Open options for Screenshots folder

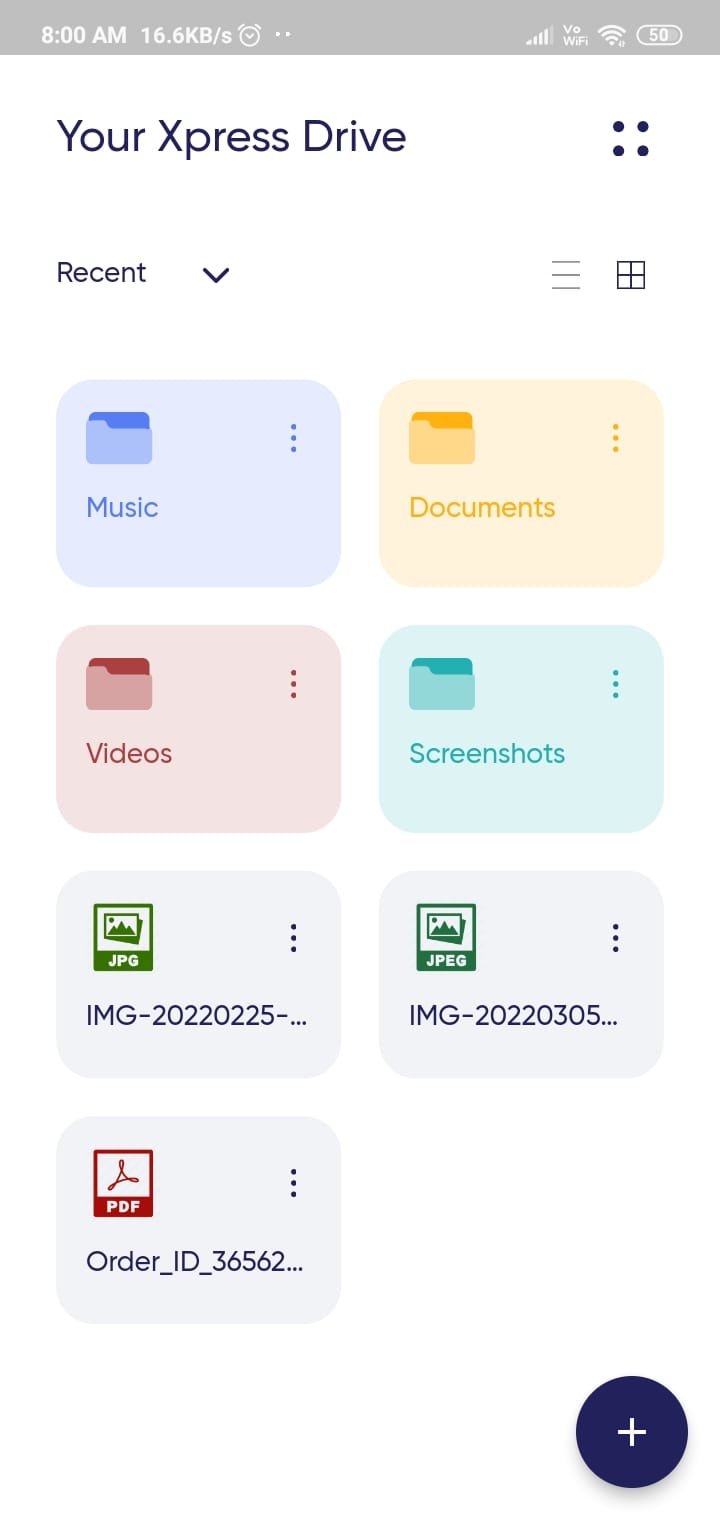point(615,684)
